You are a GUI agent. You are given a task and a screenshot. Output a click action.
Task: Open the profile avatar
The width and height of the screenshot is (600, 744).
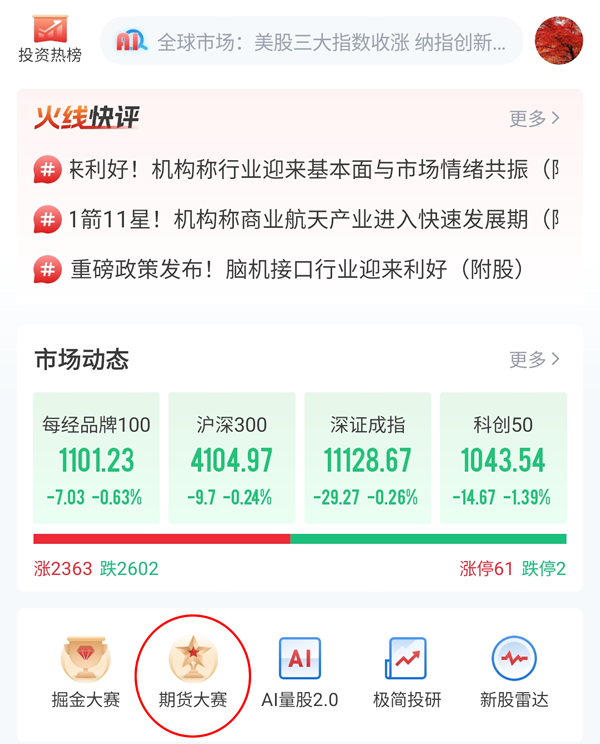point(559,41)
